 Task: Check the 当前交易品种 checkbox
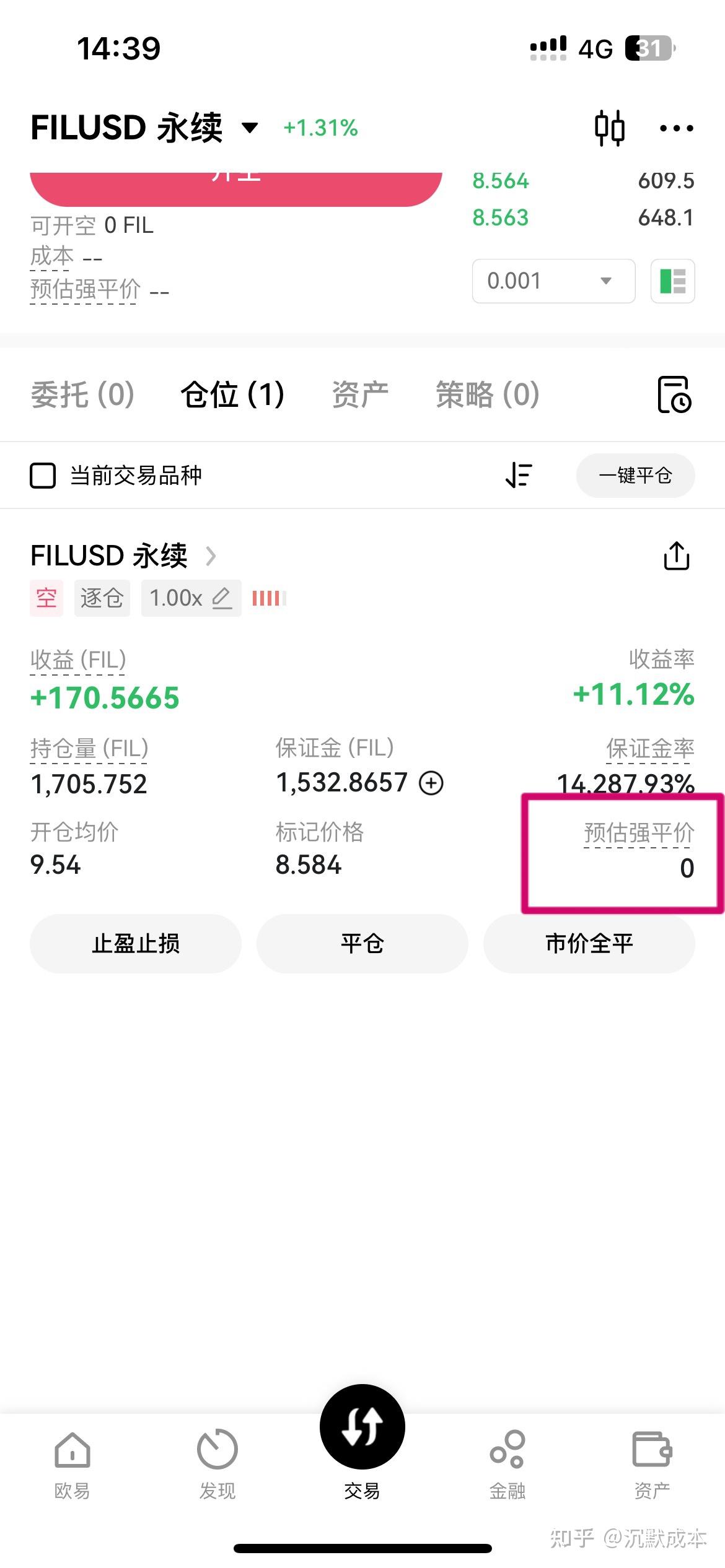(43, 476)
